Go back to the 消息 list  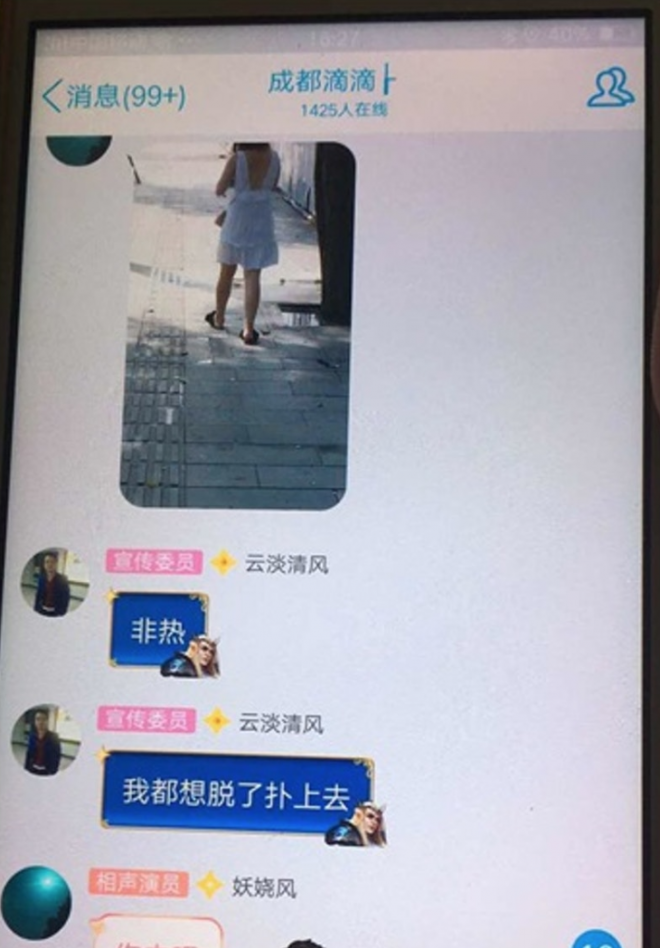point(112,97)
